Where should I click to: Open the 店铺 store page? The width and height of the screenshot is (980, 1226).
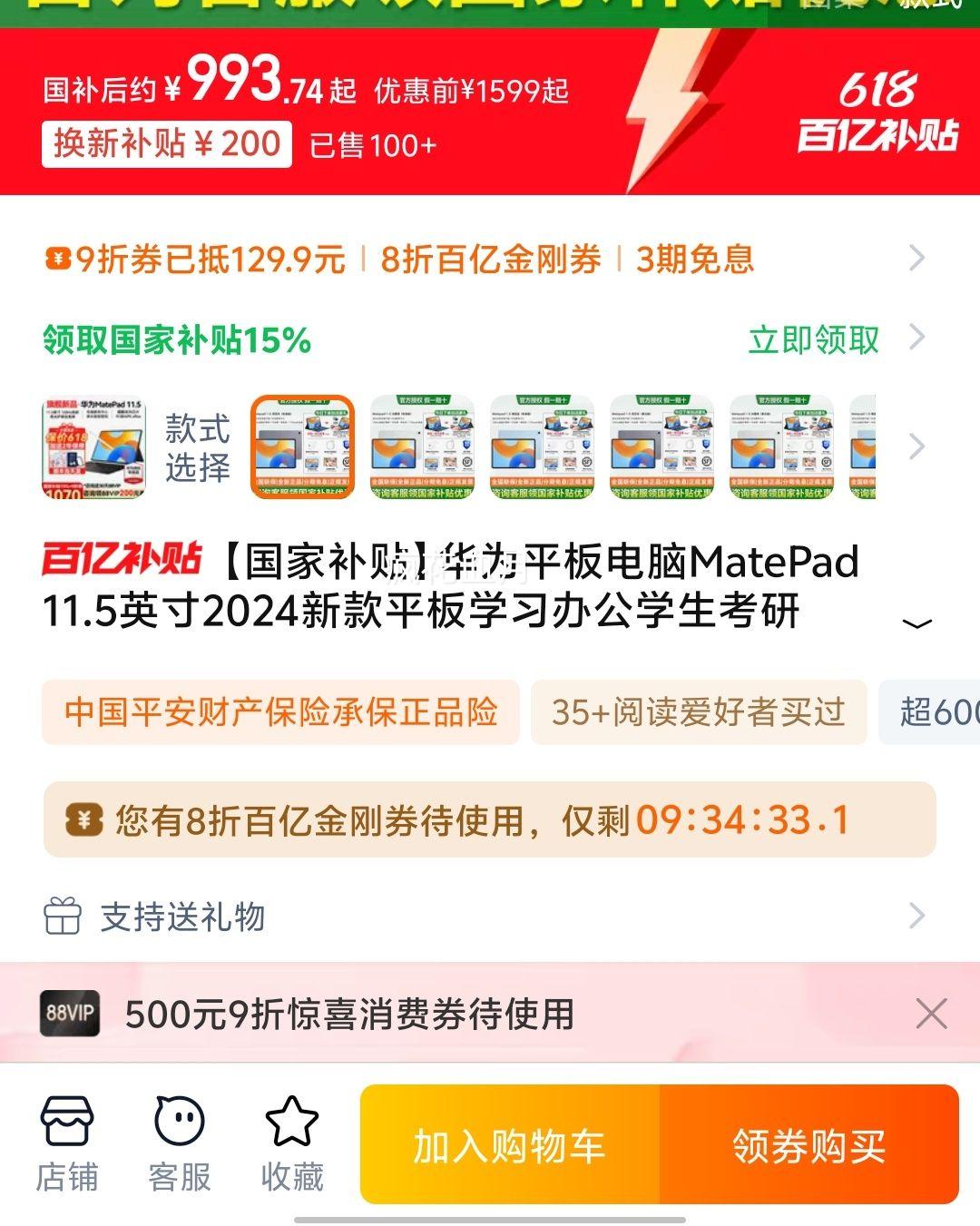[x=66, y=1143]
